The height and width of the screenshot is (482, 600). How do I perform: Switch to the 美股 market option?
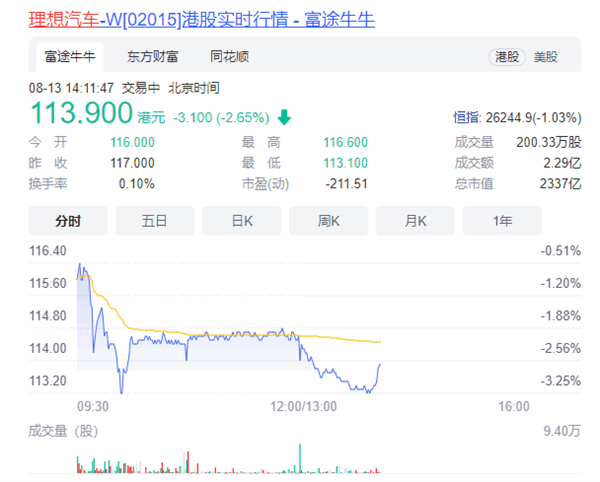[546, 57]
